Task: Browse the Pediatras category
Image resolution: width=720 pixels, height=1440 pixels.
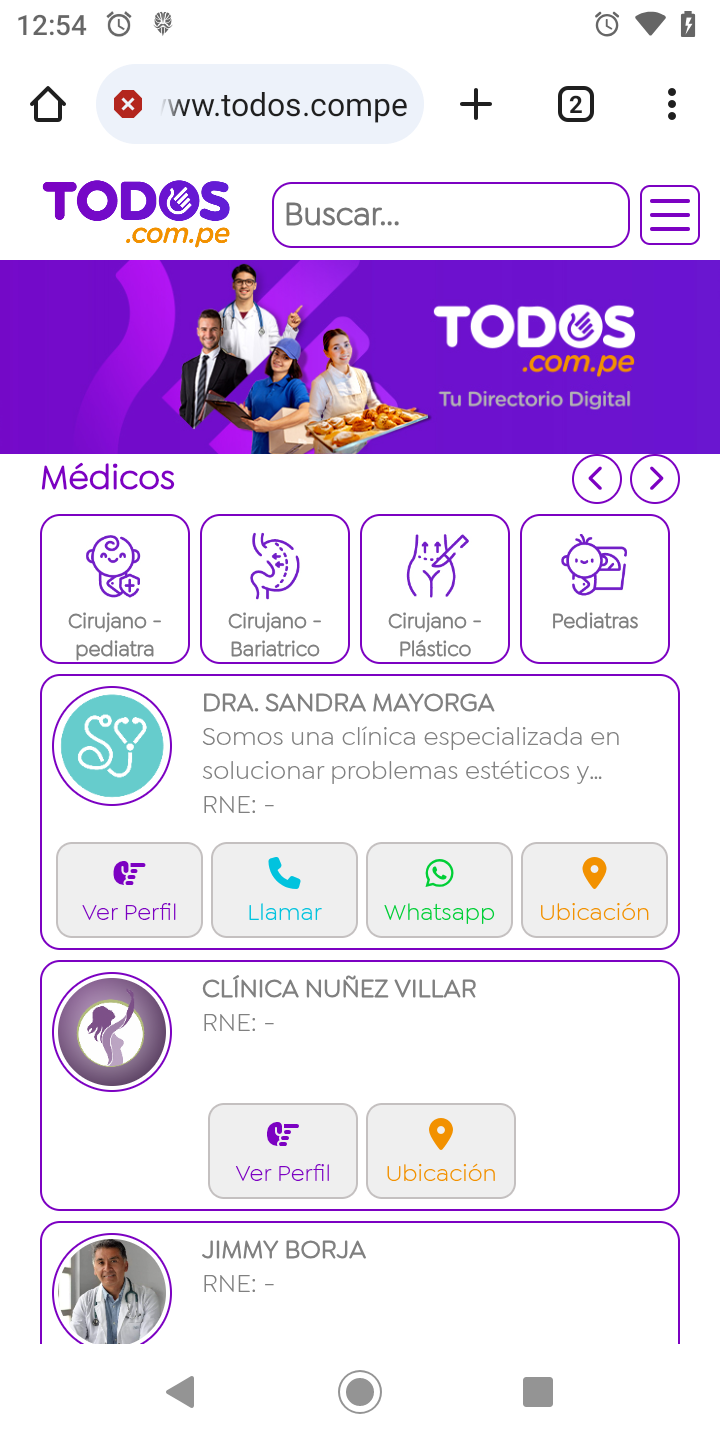Action: point(595,589)
